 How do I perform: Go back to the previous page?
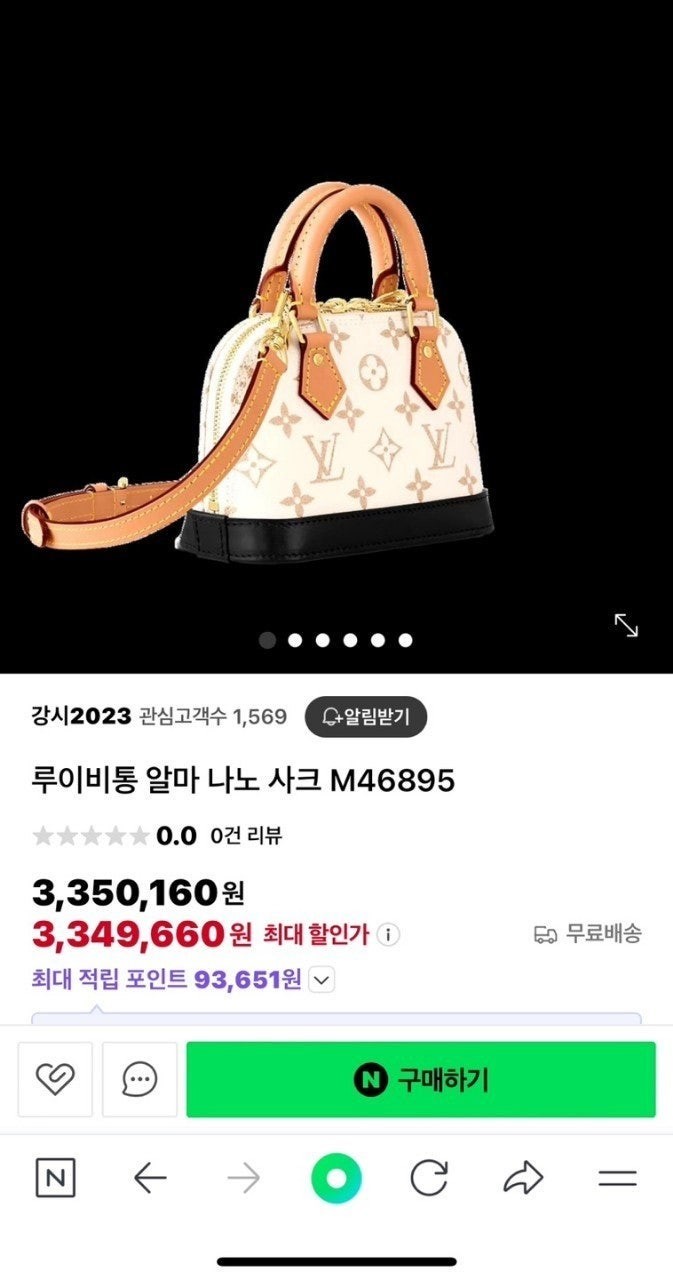pos(150,1179)
